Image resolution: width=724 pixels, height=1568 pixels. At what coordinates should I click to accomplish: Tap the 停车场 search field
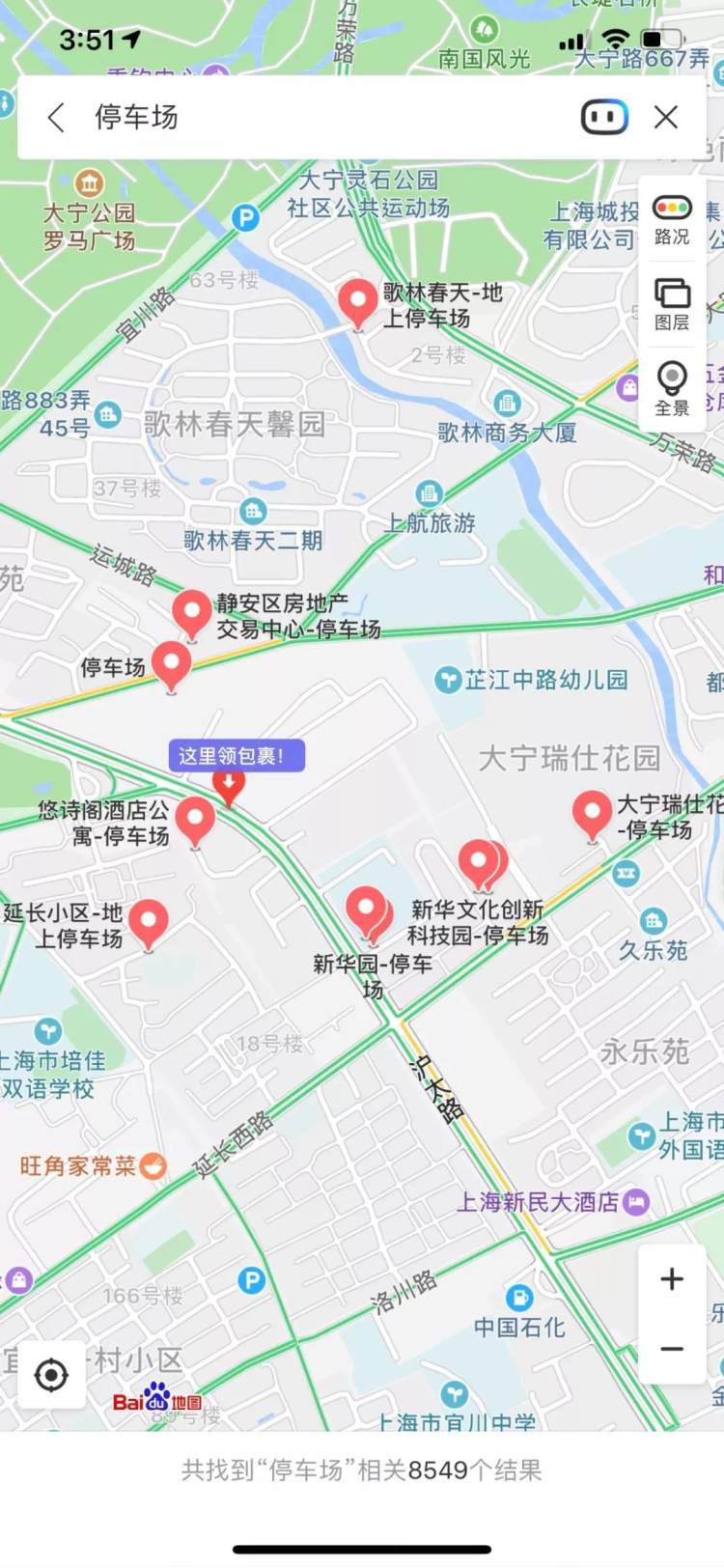coord(319,118)
